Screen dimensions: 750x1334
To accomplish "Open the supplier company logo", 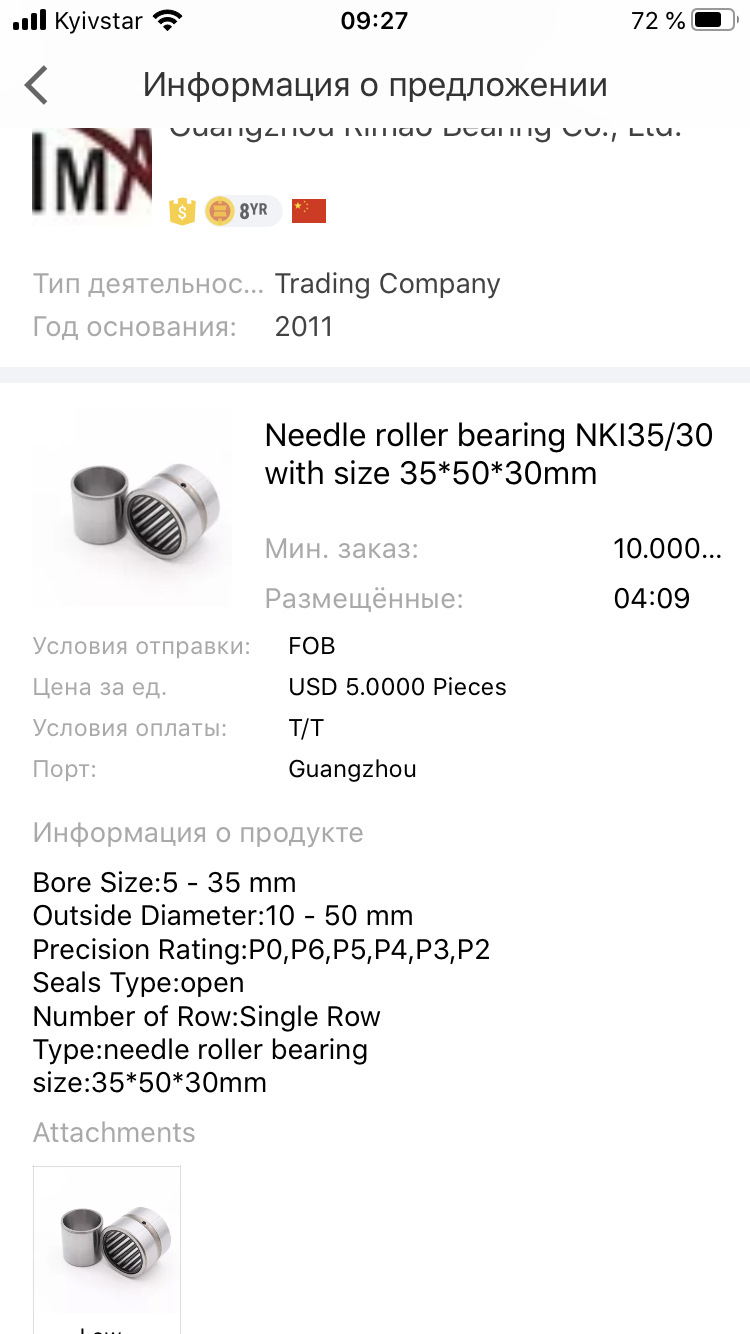I will (92, 177).
